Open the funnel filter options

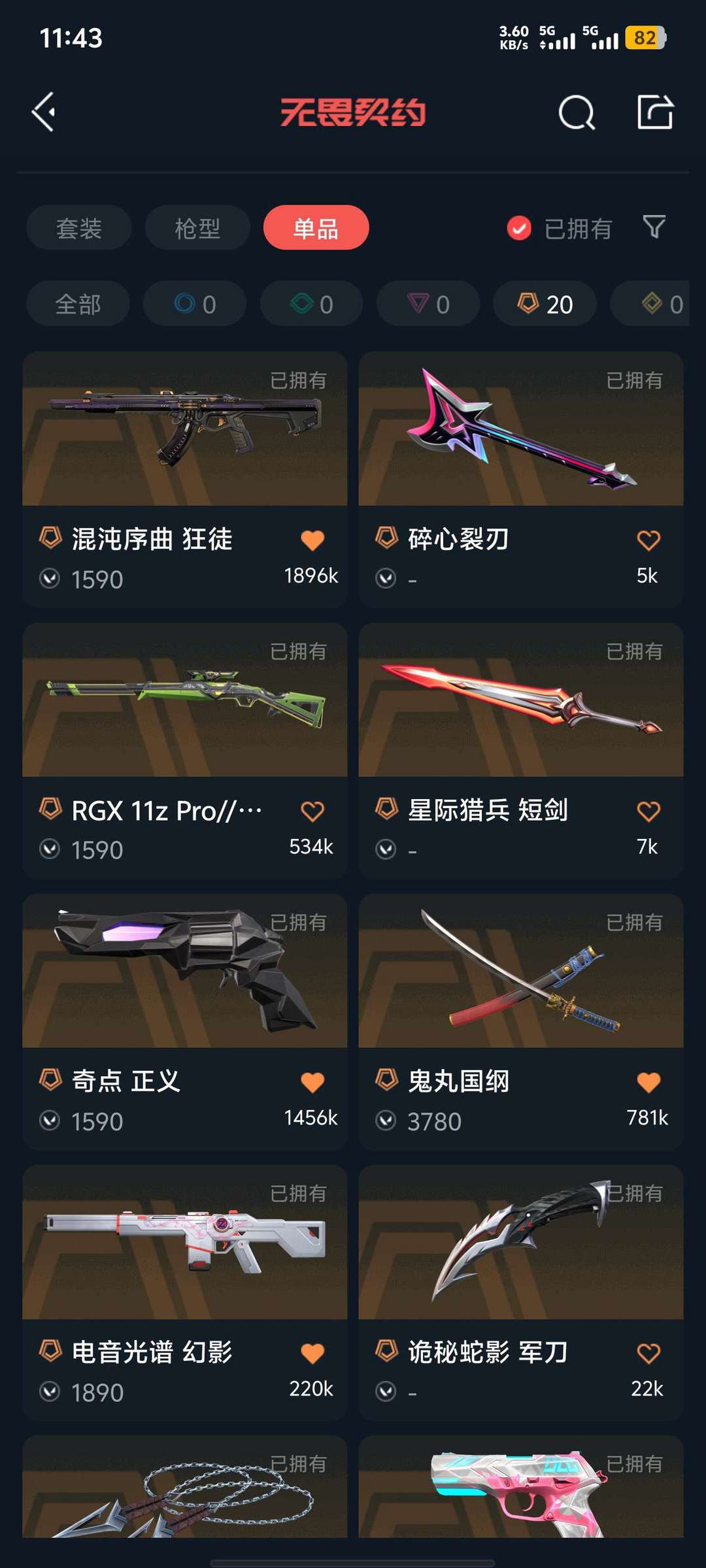654,227
